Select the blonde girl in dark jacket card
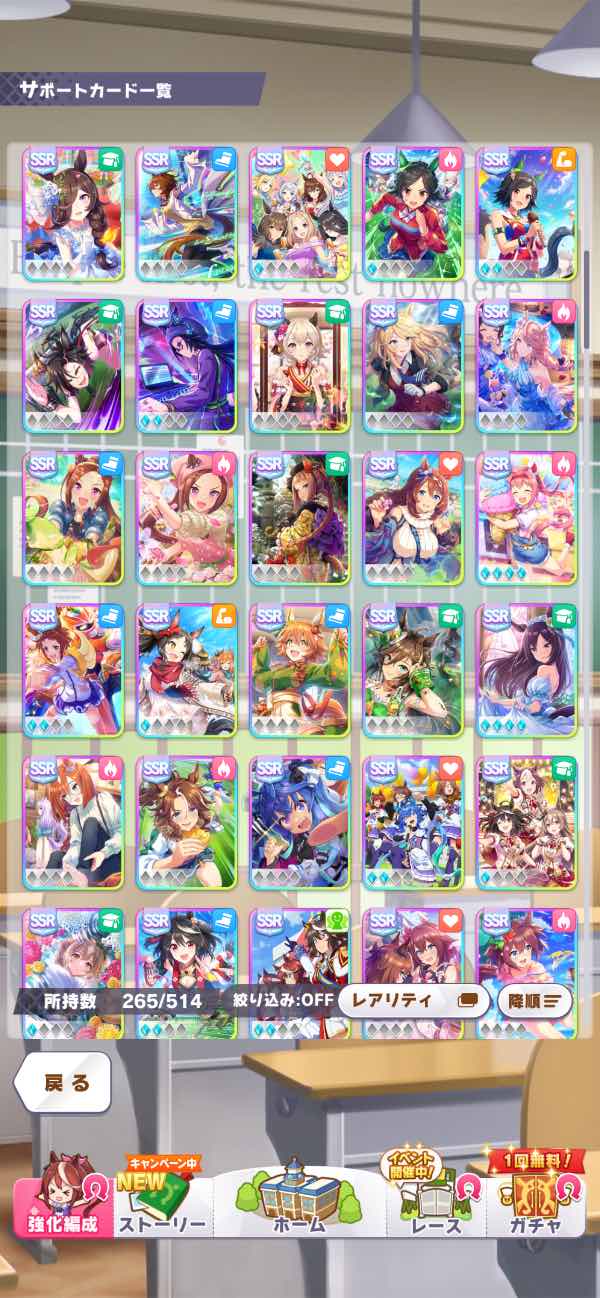This screenshot has width=600, height=1298. [x=414, y=365]
